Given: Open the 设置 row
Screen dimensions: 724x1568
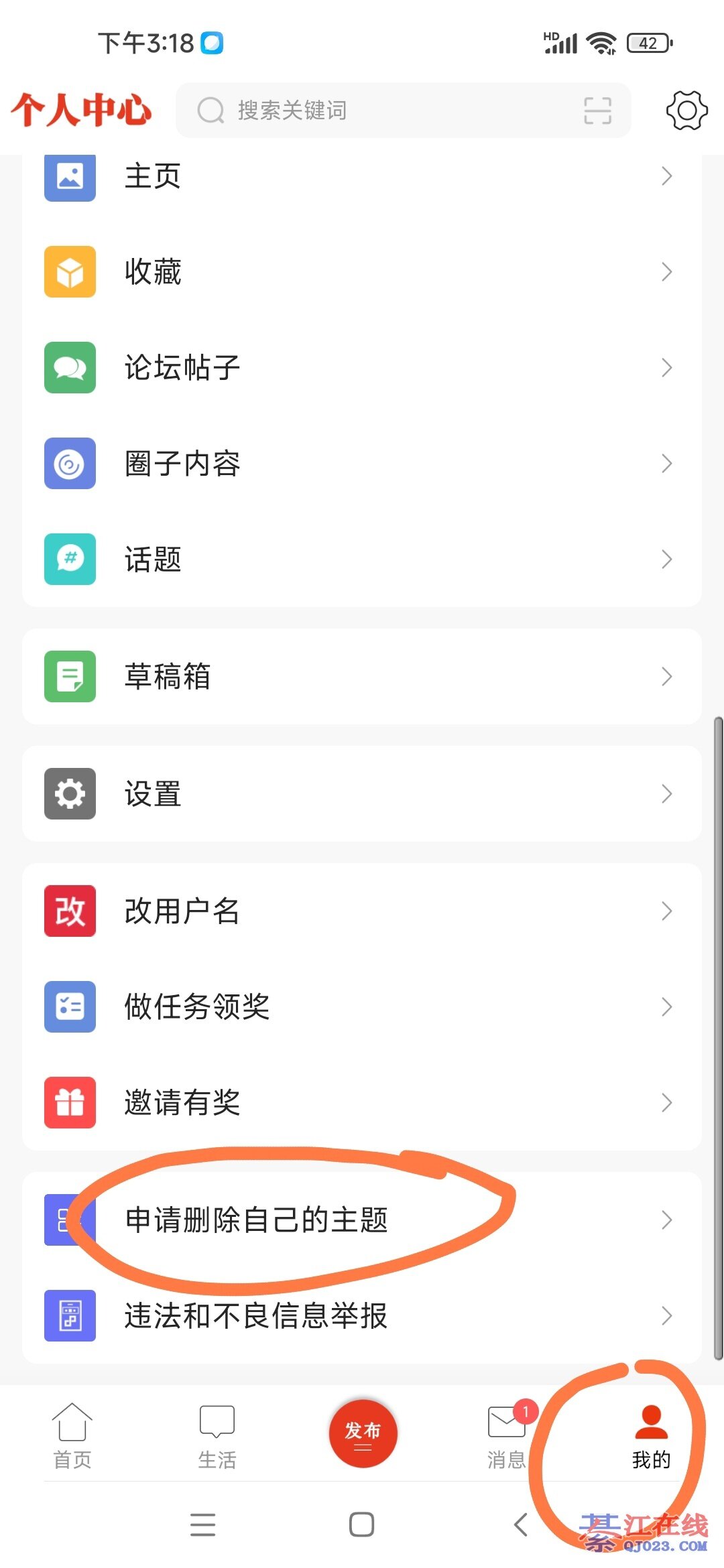Looking at the screenshot, I should (362, 793).
